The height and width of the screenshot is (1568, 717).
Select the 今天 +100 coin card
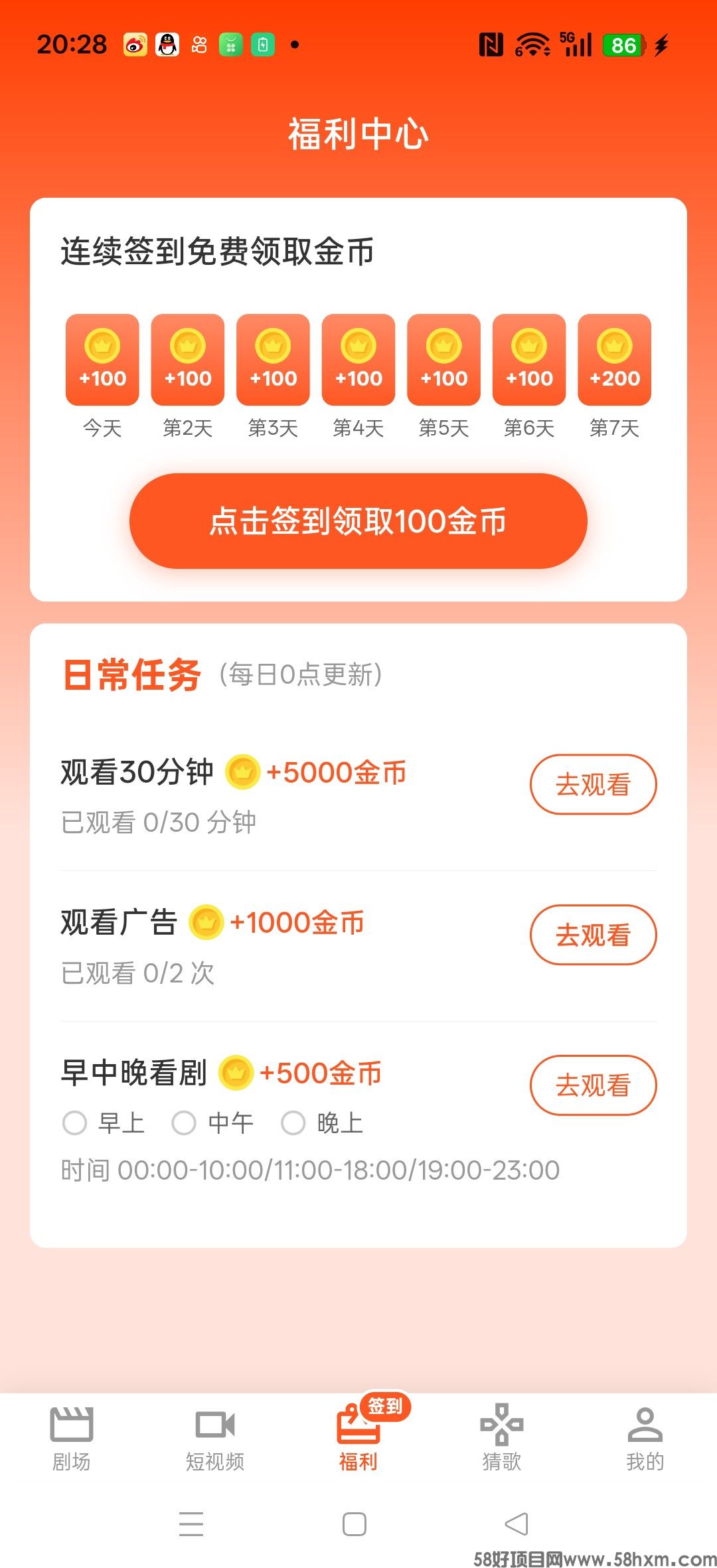pyautogui.click(x=102, y=360)
